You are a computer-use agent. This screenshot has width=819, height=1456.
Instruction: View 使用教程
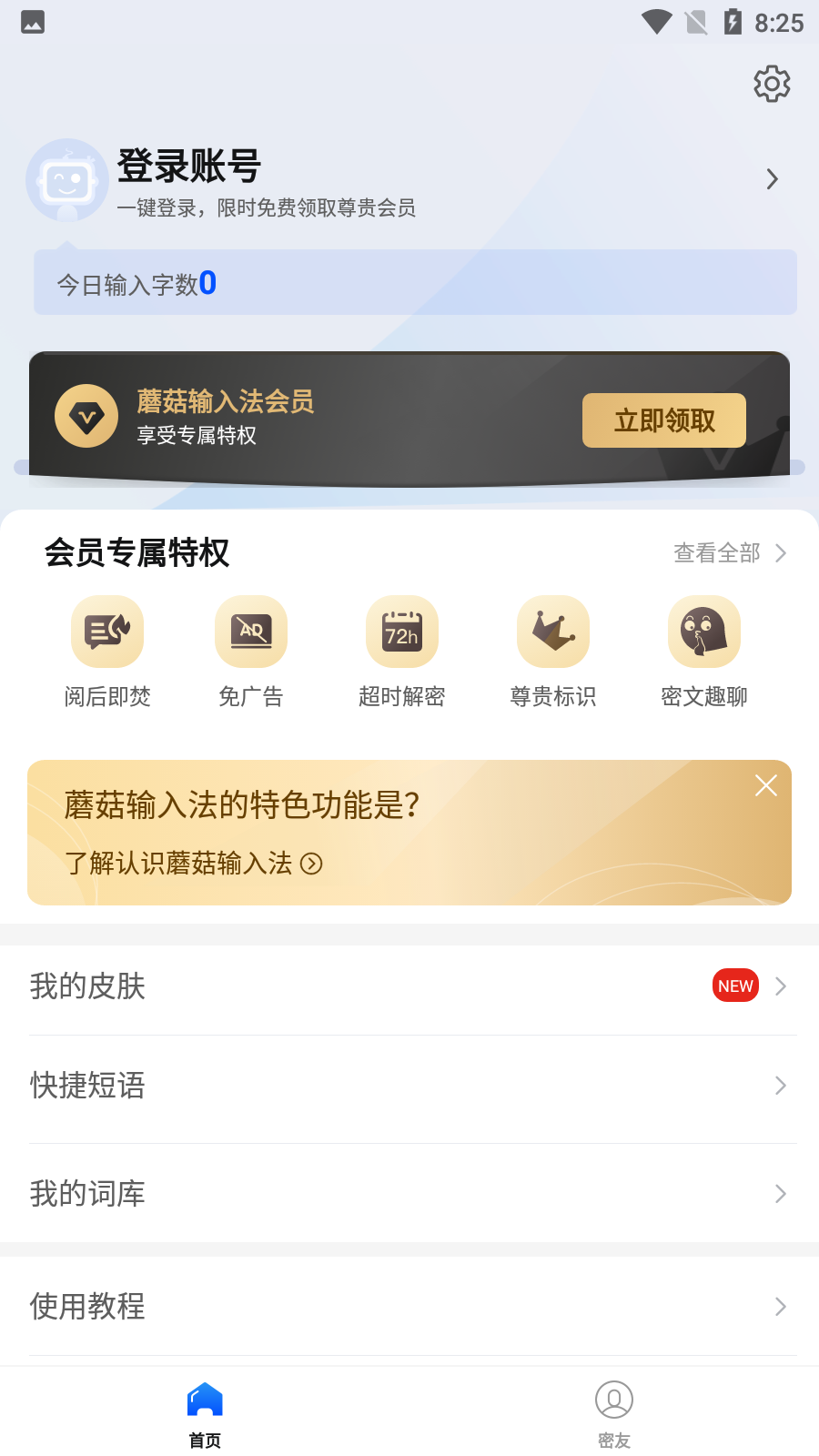[x=409, y=1307]
